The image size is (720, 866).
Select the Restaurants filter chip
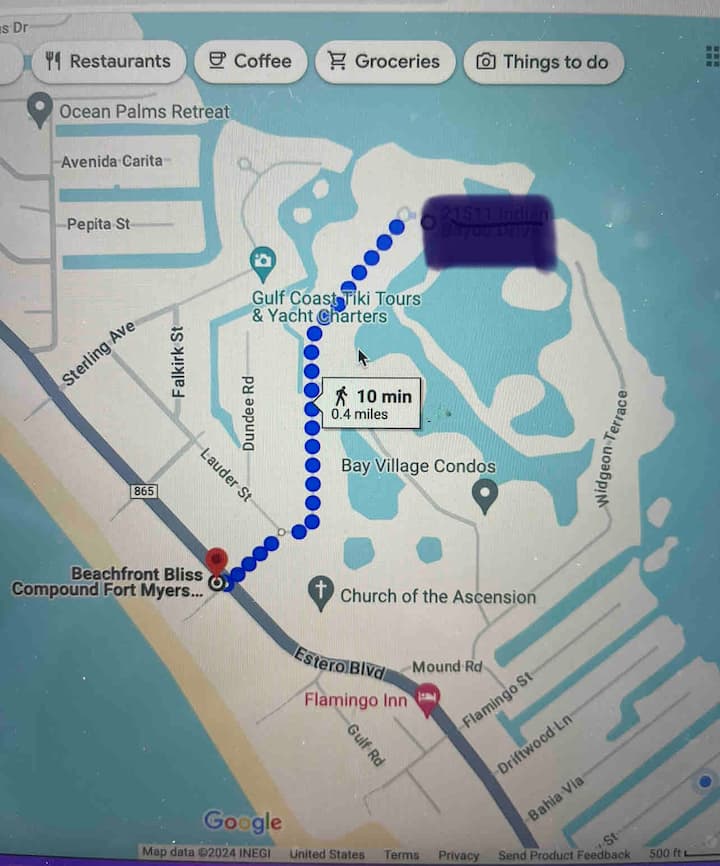click(108, 62)
